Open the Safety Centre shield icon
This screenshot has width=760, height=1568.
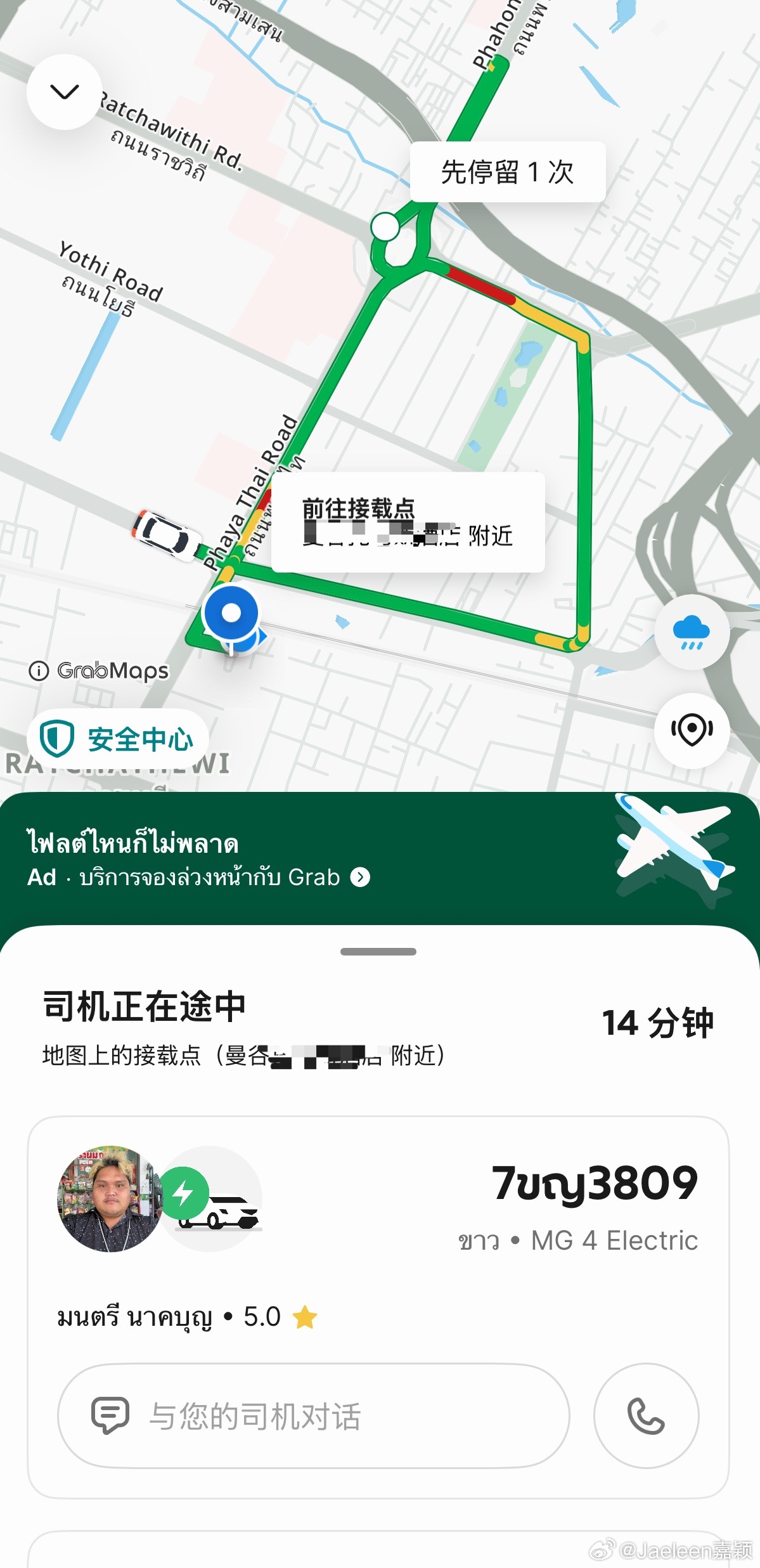[56, 737]
